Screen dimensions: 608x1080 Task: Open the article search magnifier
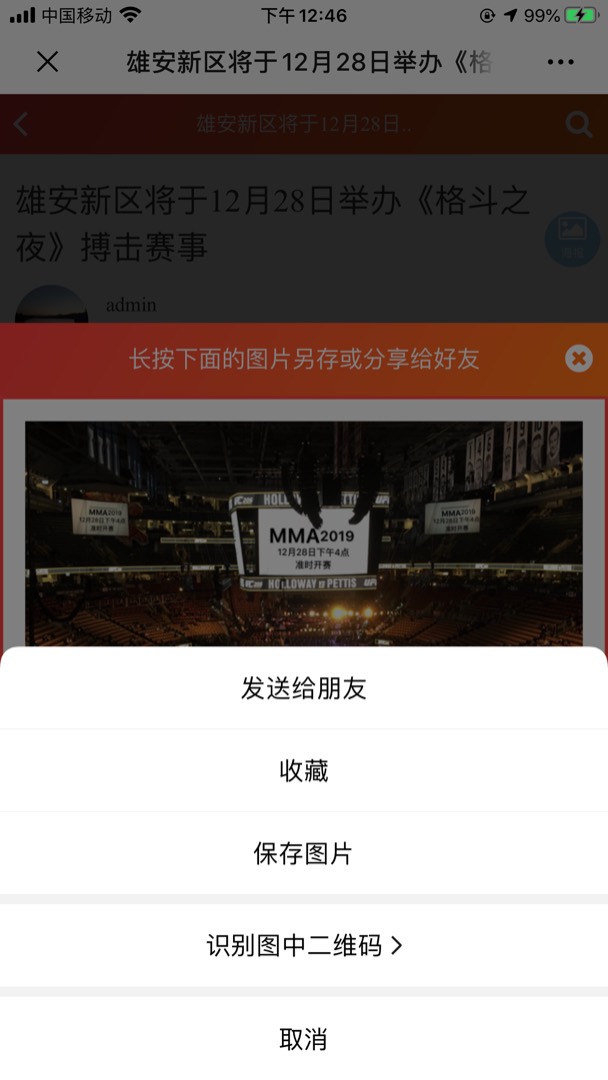tap(579, 124)
